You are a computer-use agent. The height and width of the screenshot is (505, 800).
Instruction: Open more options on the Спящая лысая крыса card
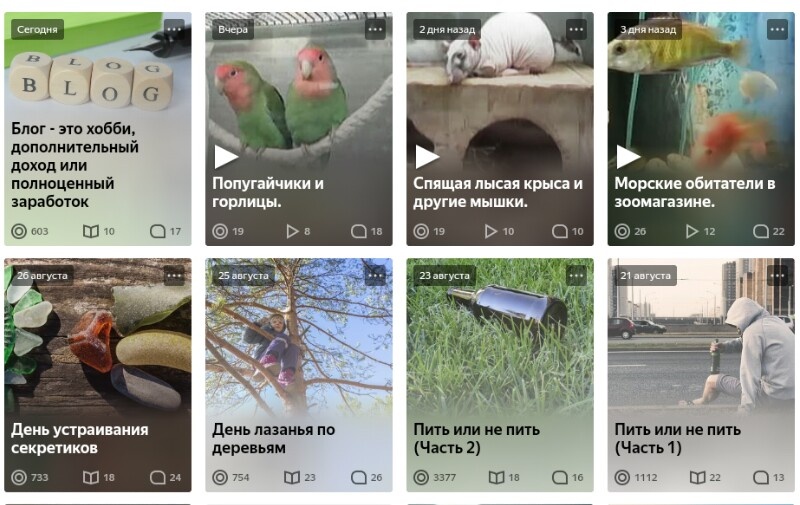tap(577, 29)
